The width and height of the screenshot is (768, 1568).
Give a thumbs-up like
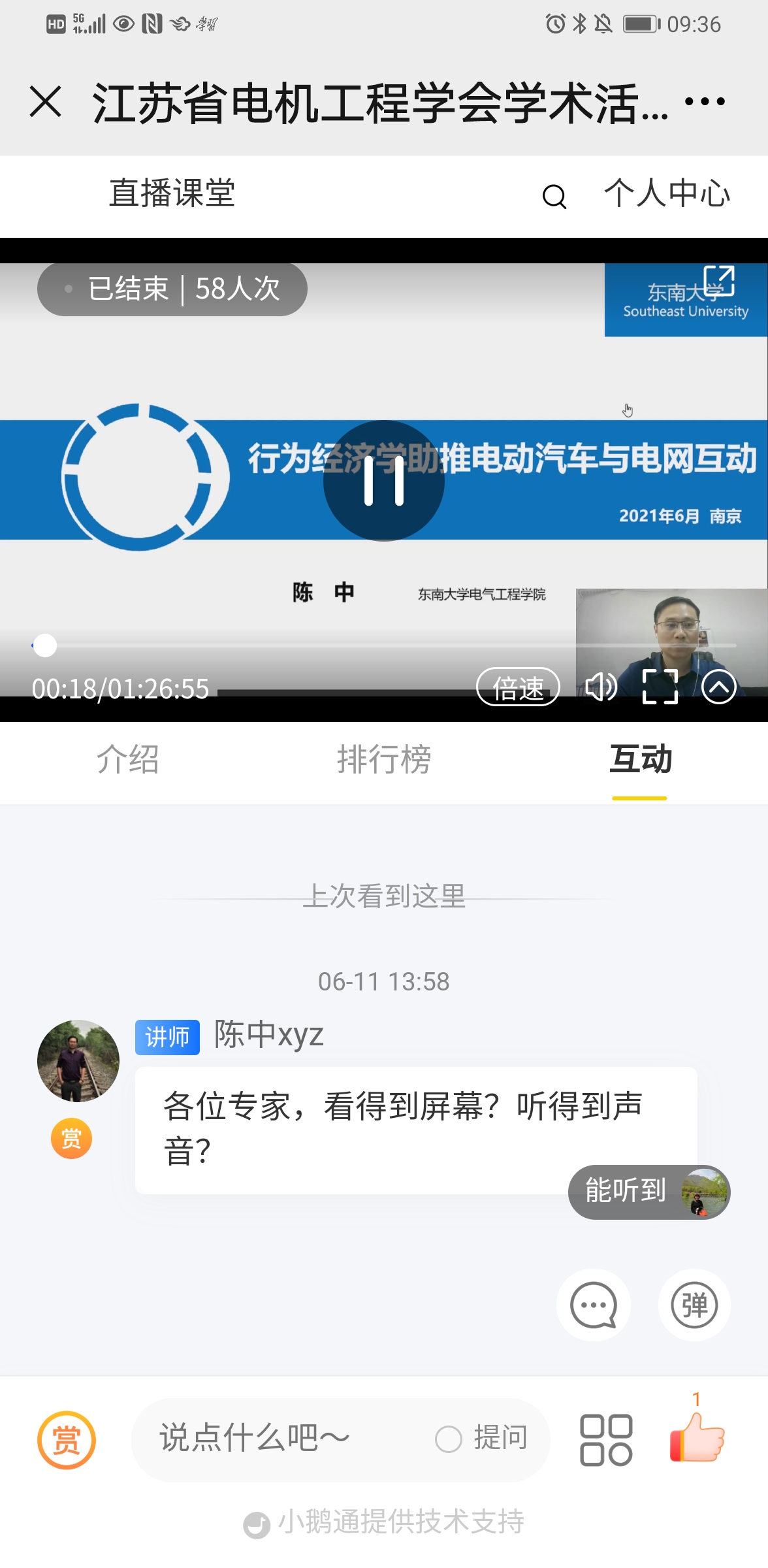(697, 1437)
